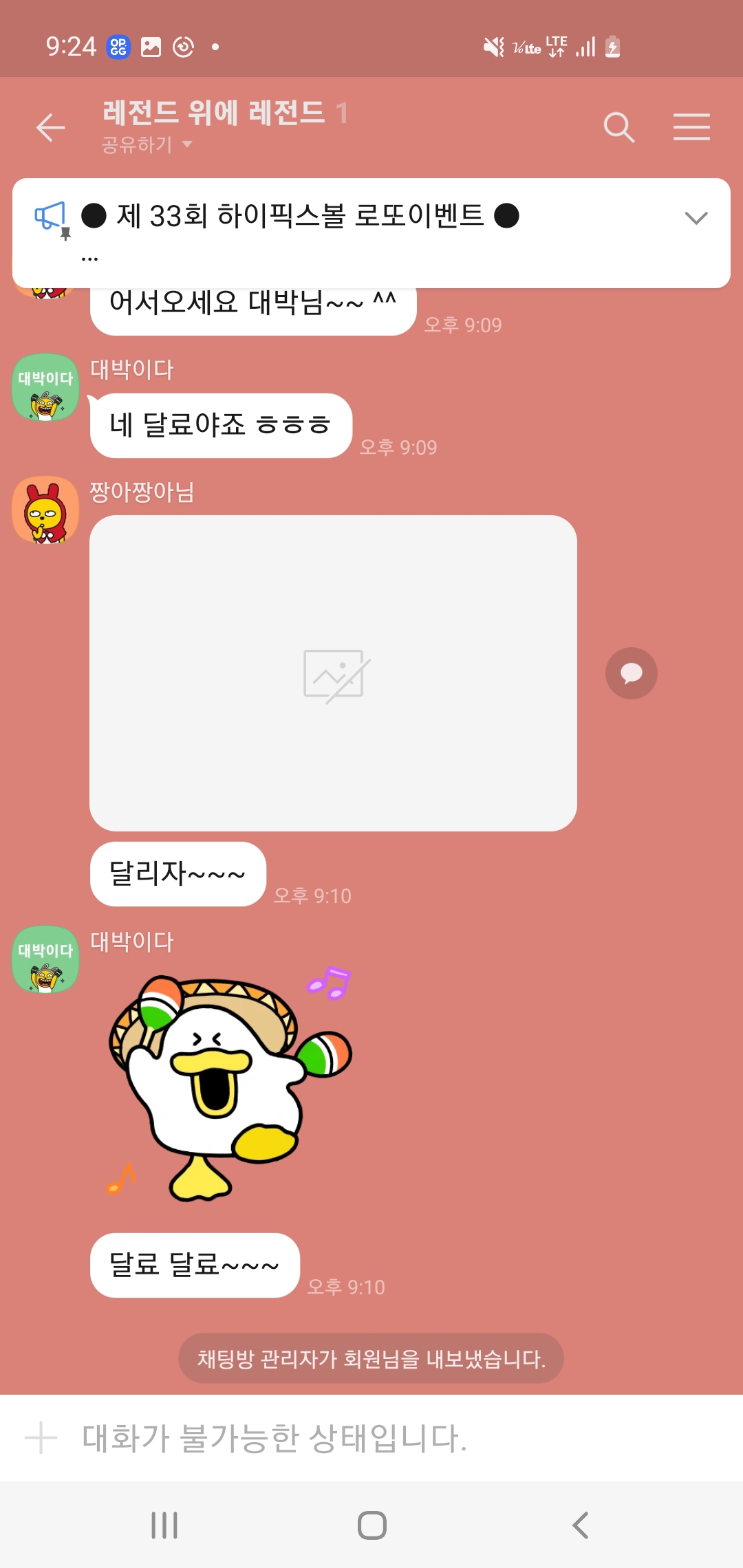Open chat search magnifier
The image size is (743, 1568).
tap(618, 127)
